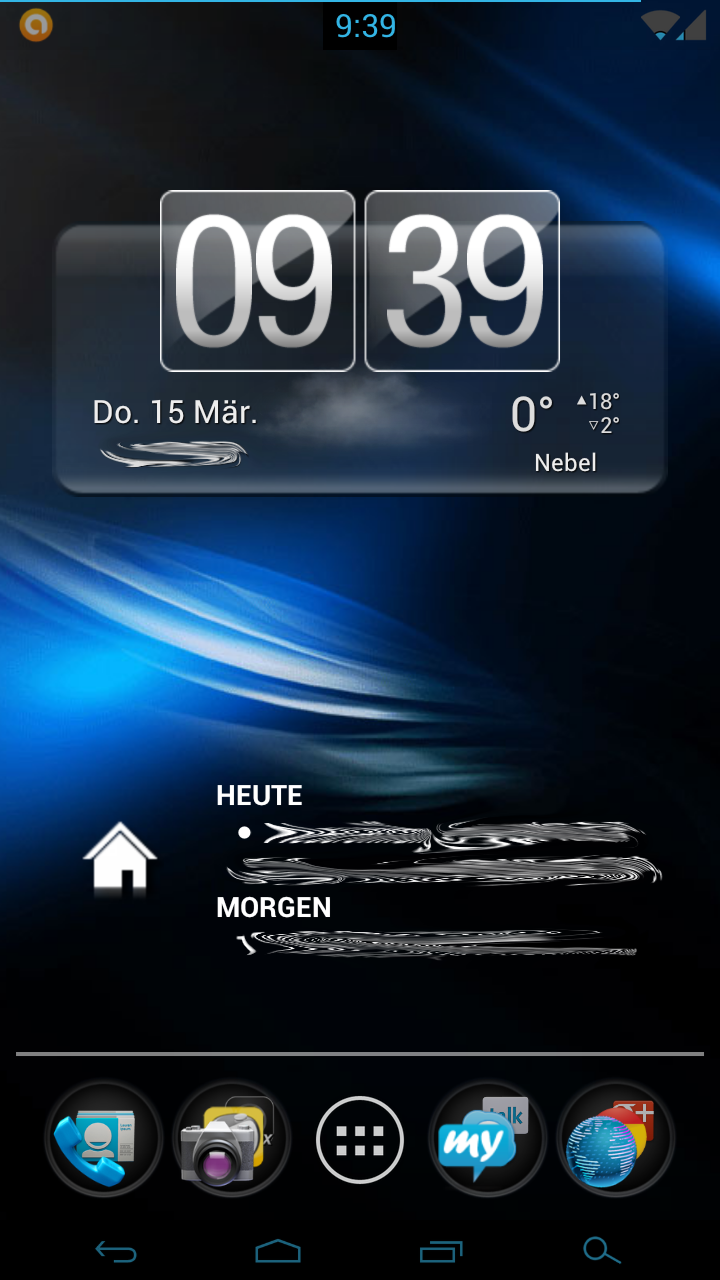This screenshot has width=720, height=1280.
Task: Tap the system back button
Action: pyautogui.click(x=116, y=1250)
